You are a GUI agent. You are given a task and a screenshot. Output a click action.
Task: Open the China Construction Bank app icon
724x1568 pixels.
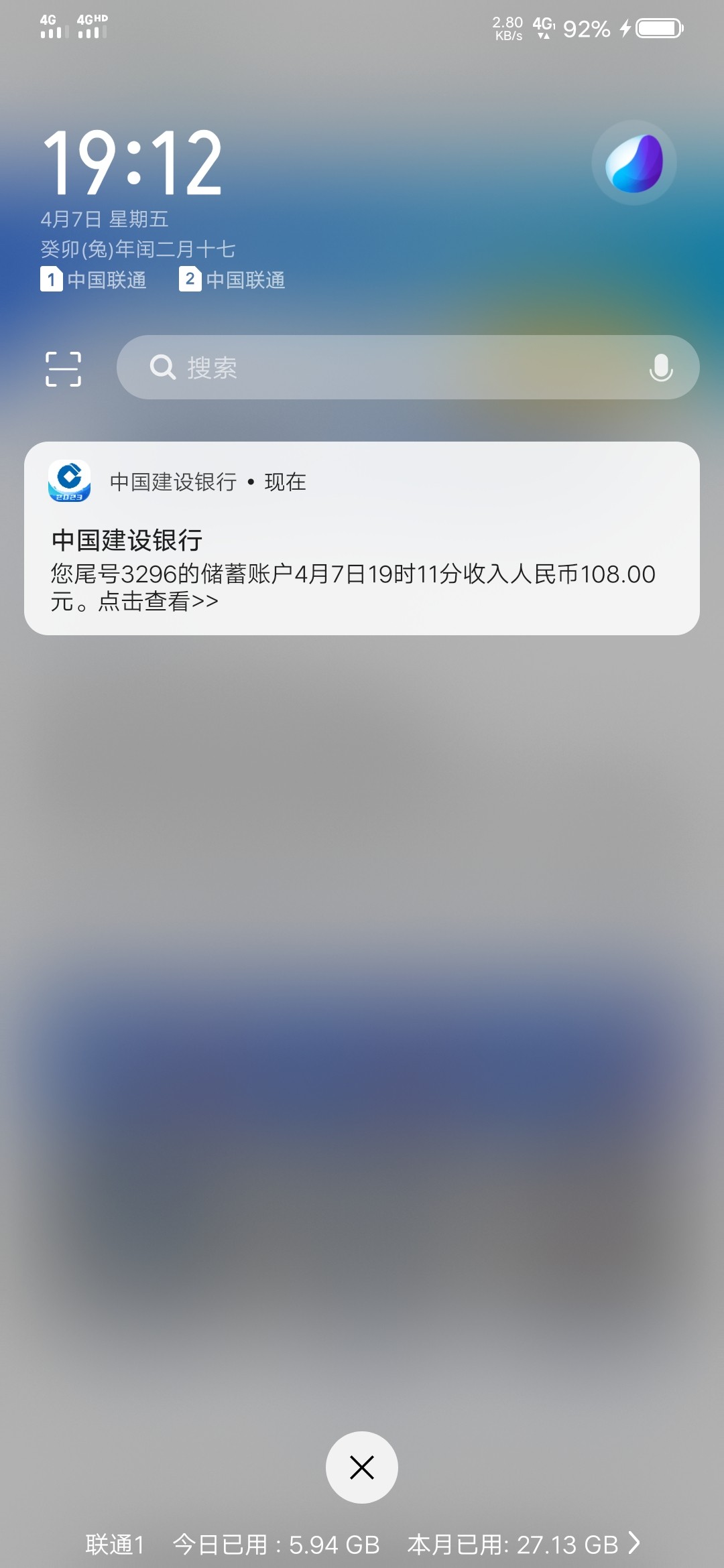point(69,480)
